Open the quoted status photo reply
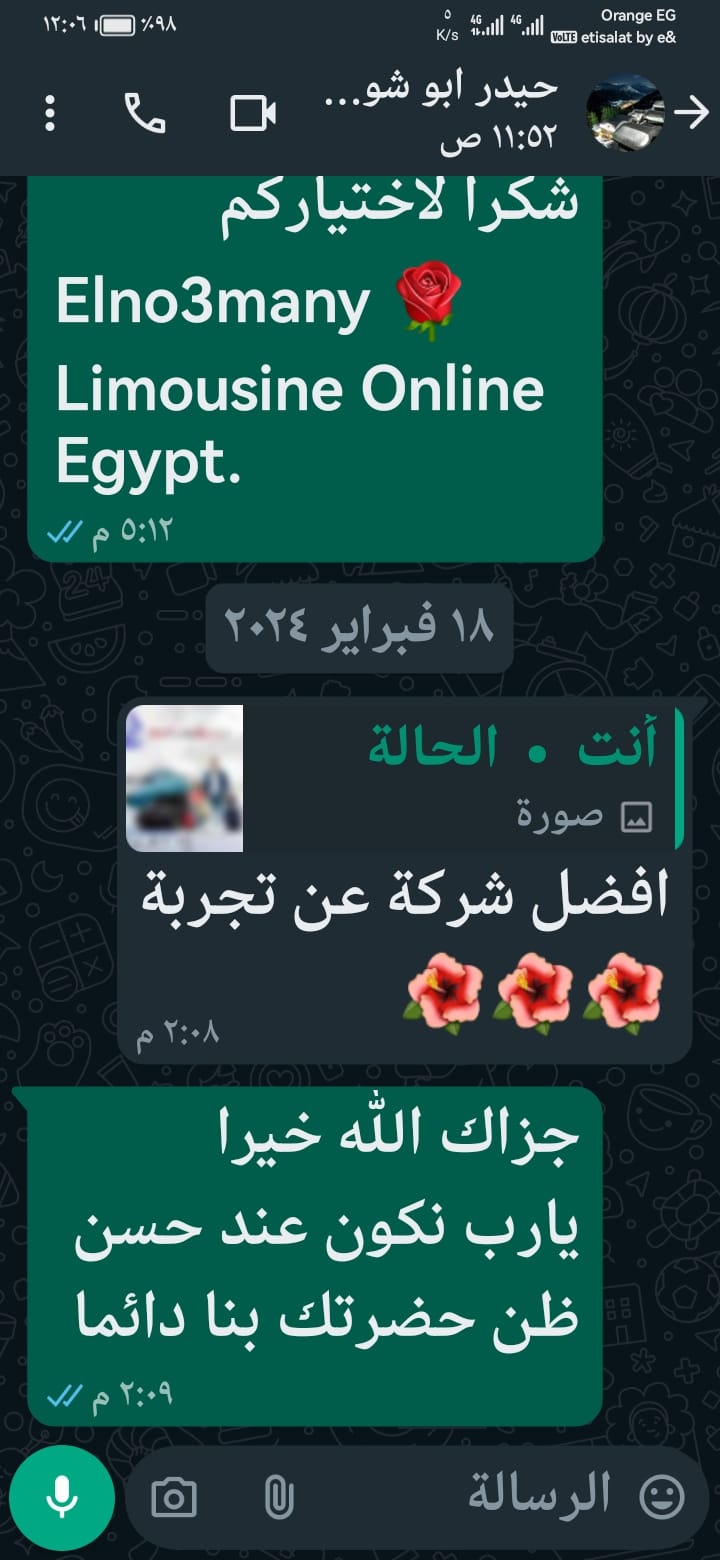720x1560 pixels. pyautogui.click(x=400, y=778)
